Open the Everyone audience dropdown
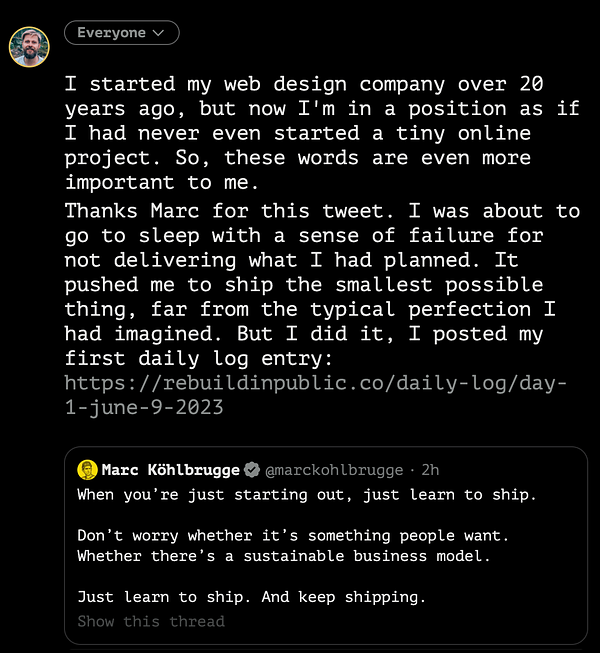Image resolution: width=600 pixels, height=653 pixels. pos(121,33)
